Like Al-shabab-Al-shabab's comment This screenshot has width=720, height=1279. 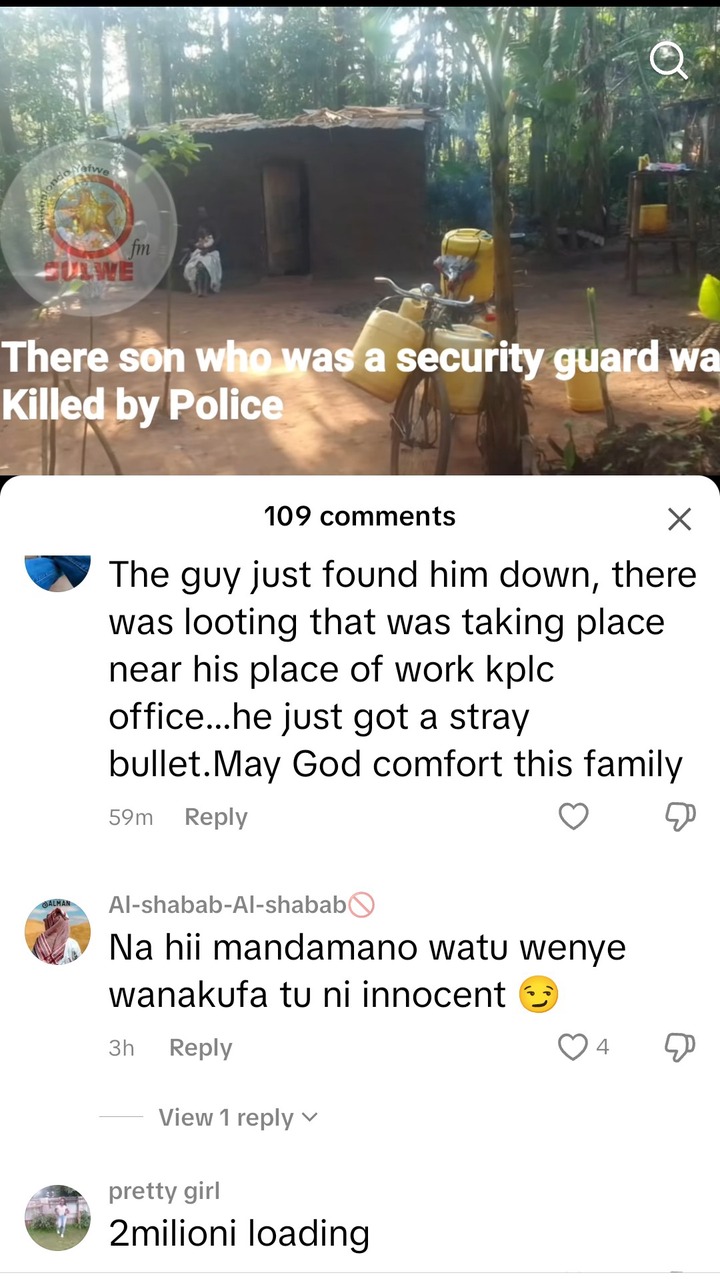tap(573, 1047)
